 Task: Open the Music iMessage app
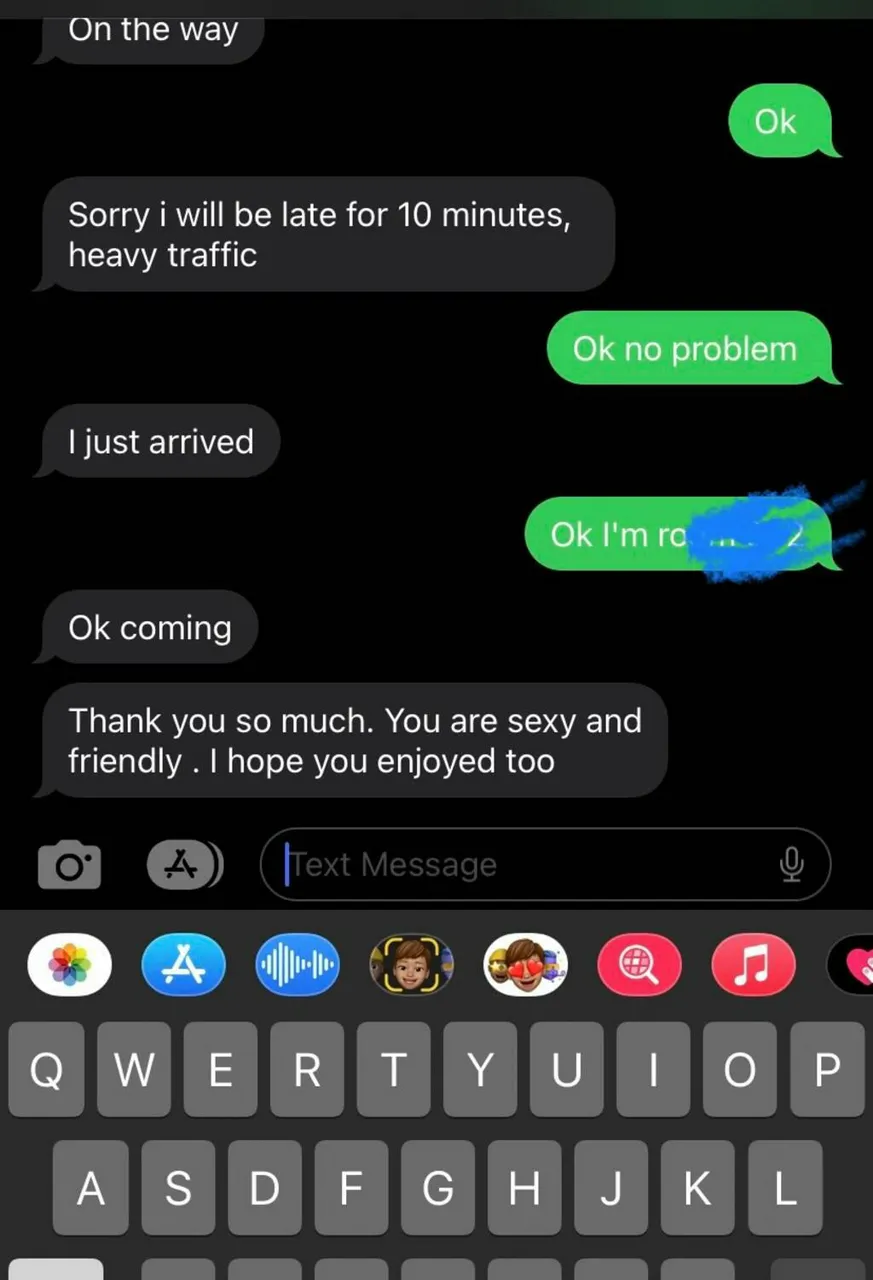tap(753, 965)
